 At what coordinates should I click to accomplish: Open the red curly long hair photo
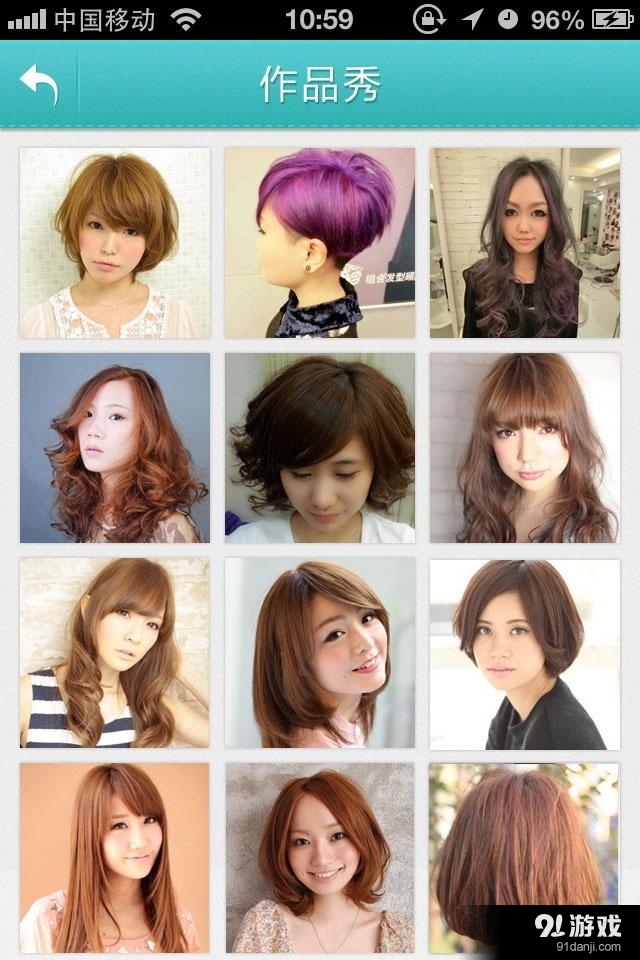(x=115, y=448)
